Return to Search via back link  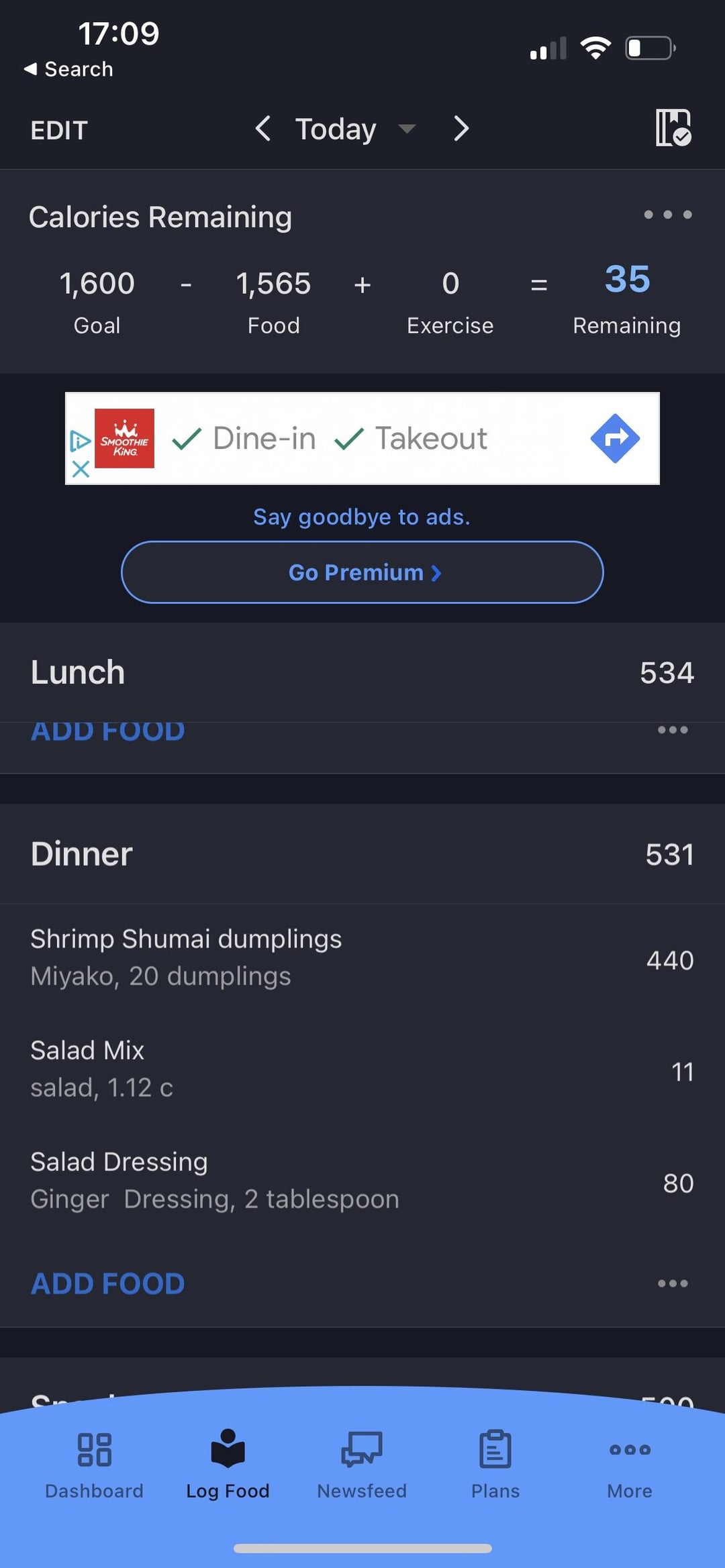tap(68, 69)
